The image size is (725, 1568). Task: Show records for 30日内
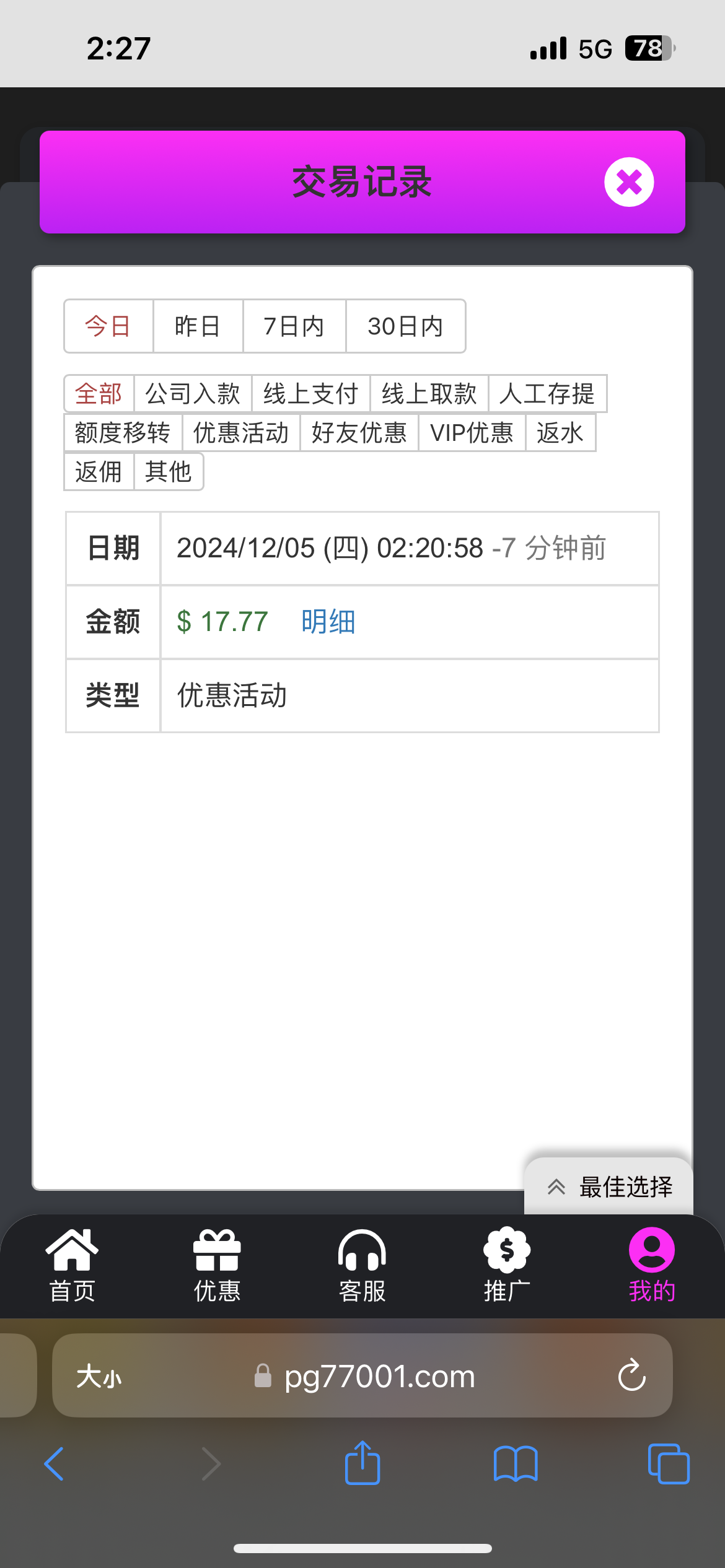(405, 326)
